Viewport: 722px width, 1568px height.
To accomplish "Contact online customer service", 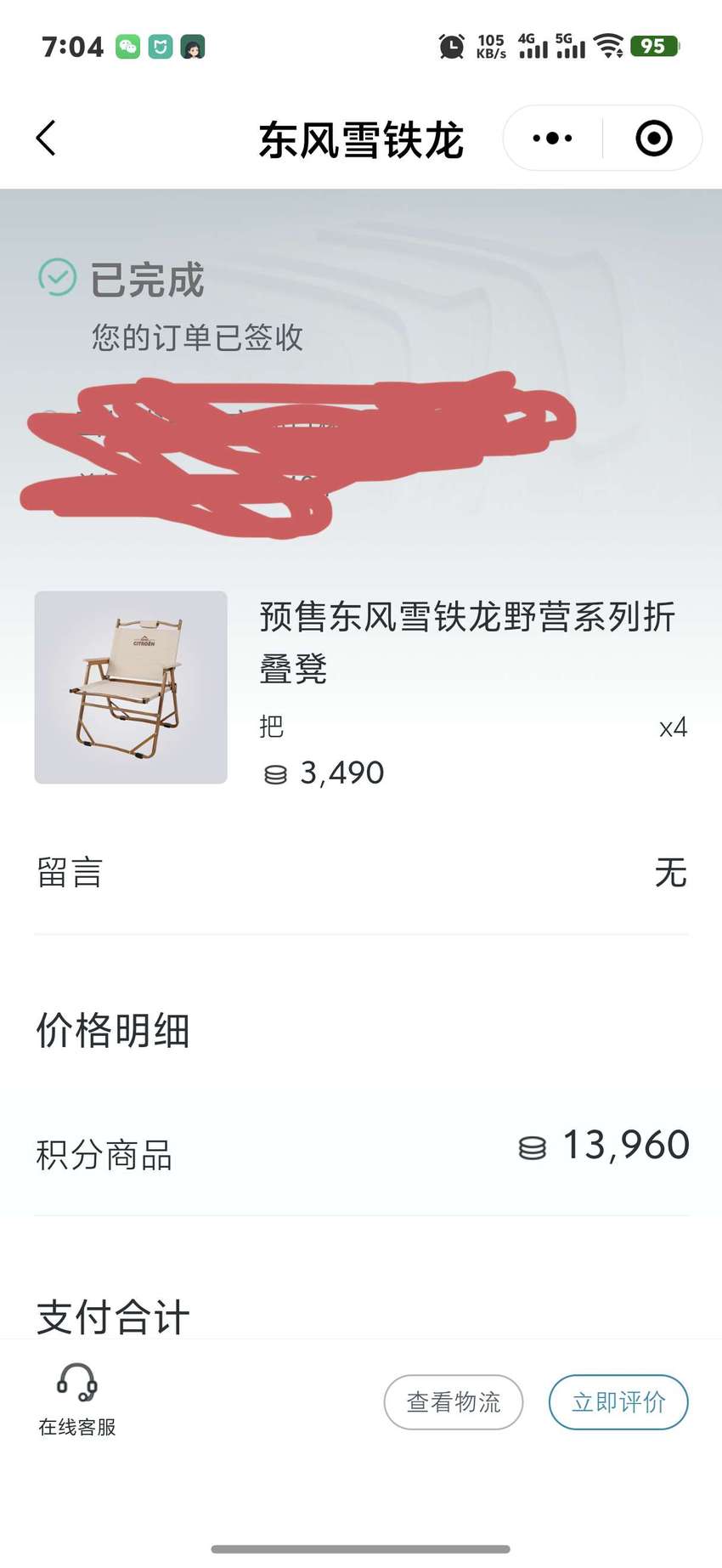I will (76, 1400).
